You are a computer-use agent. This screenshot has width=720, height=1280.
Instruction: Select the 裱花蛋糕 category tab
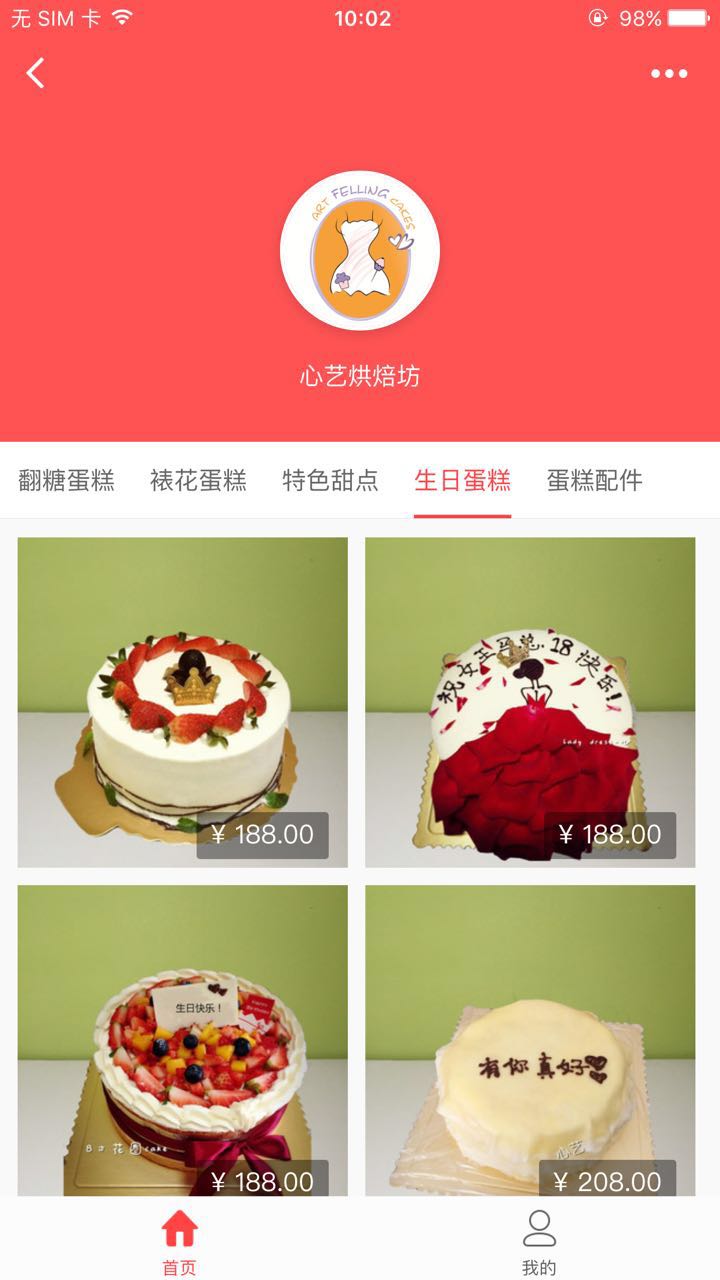coord(198,481)
